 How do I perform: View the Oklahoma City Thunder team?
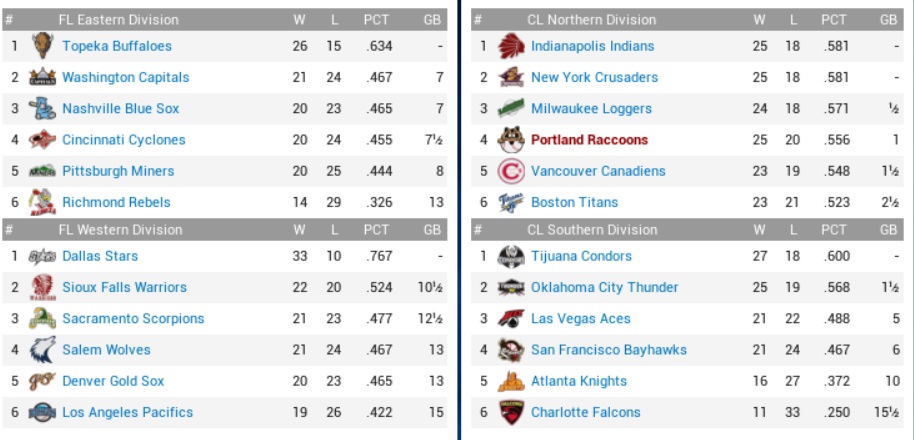604,287
